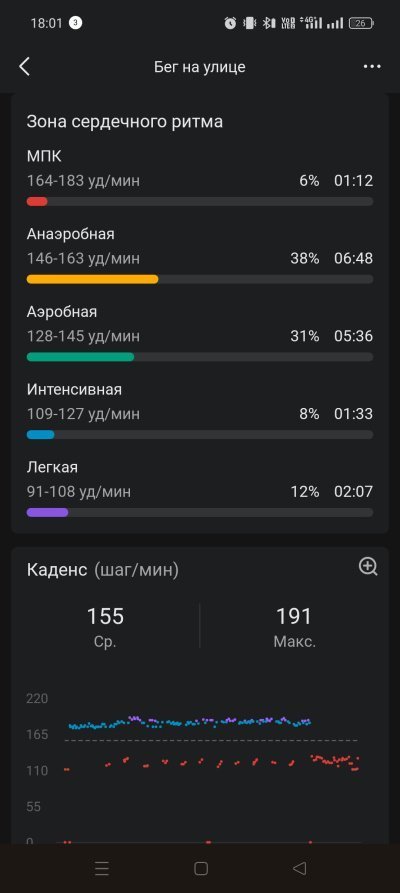Viewport: 400px width, 893px height.
Task: Tap the system recent apps button
Action: pyautogui.click(x=102, y=868)
